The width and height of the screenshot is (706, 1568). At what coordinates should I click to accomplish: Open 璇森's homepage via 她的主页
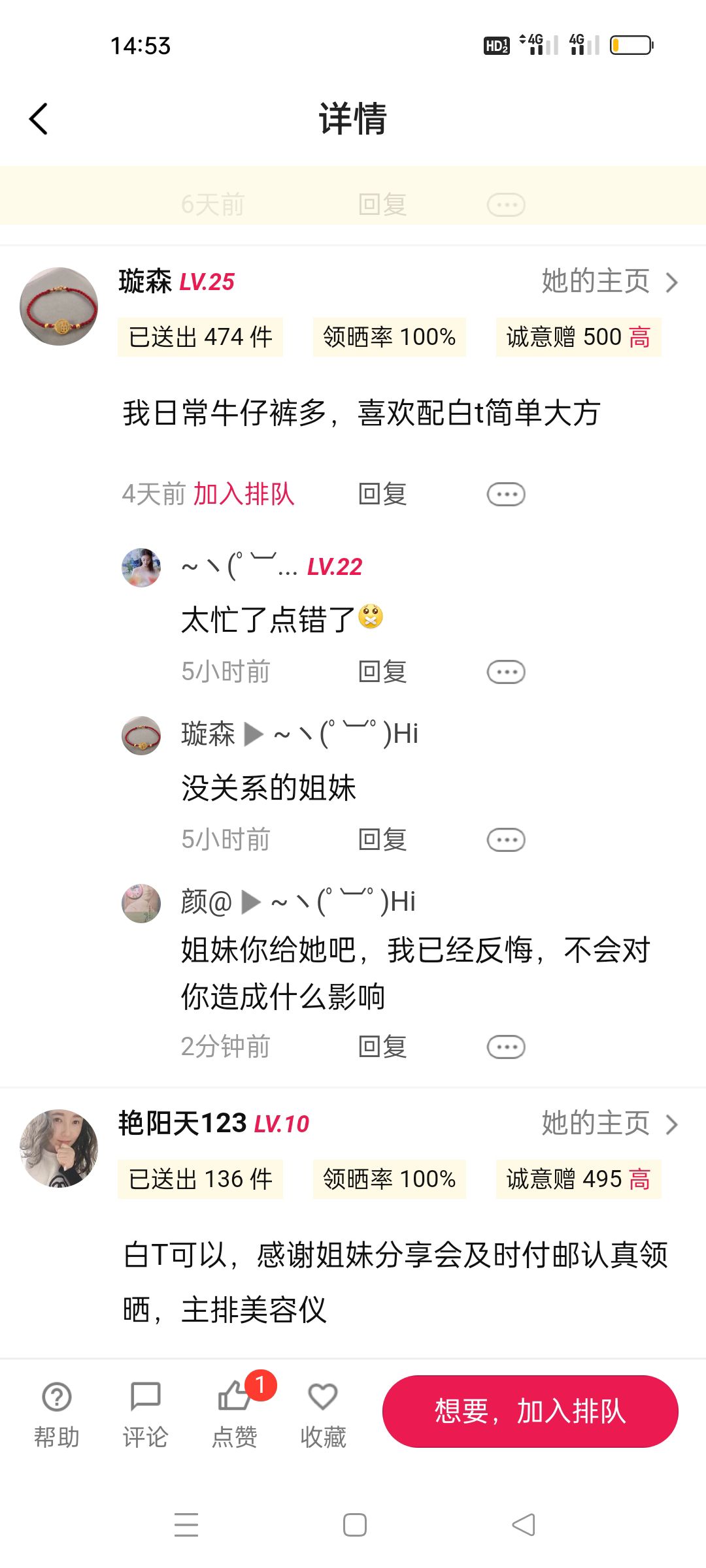click(609, 282)
